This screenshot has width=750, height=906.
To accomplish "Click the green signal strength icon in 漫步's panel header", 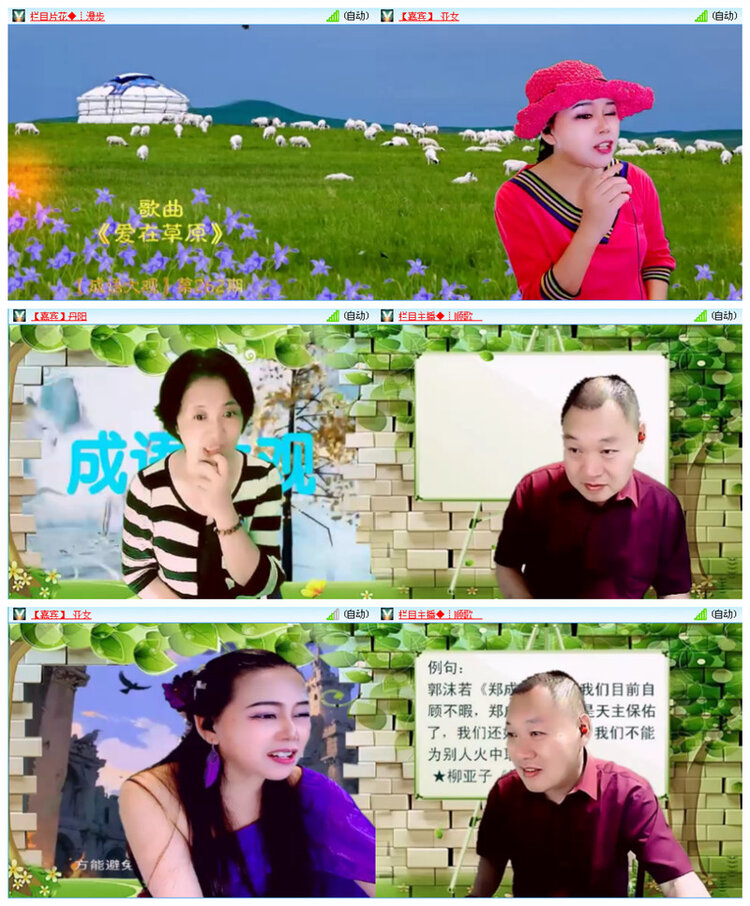I will pos(332,15).
